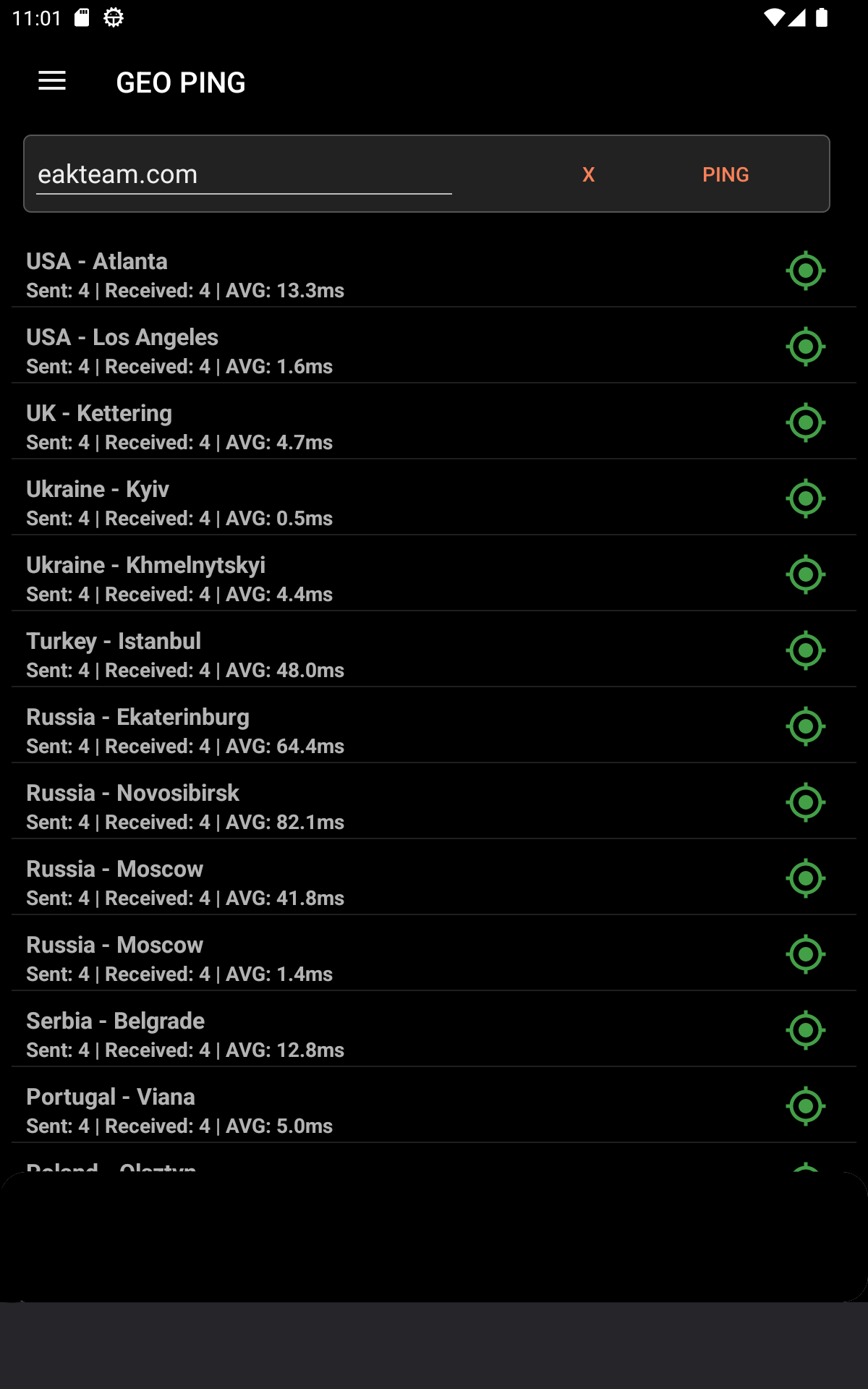The image size is (868, 1389).
Task: Tap the locate icon for Turkey - Istanbul
Action: click(x=806, y=650)
